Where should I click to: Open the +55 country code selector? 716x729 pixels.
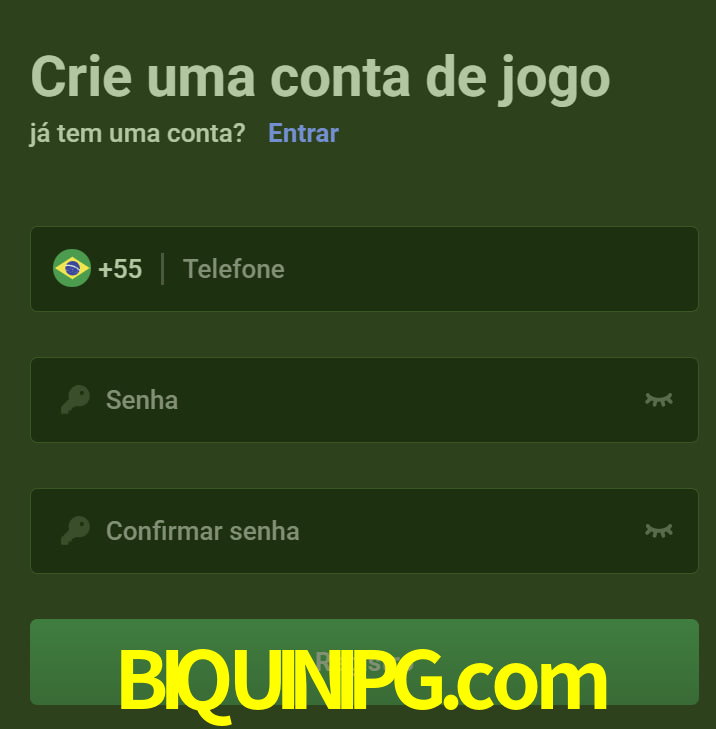coord(98,269)
